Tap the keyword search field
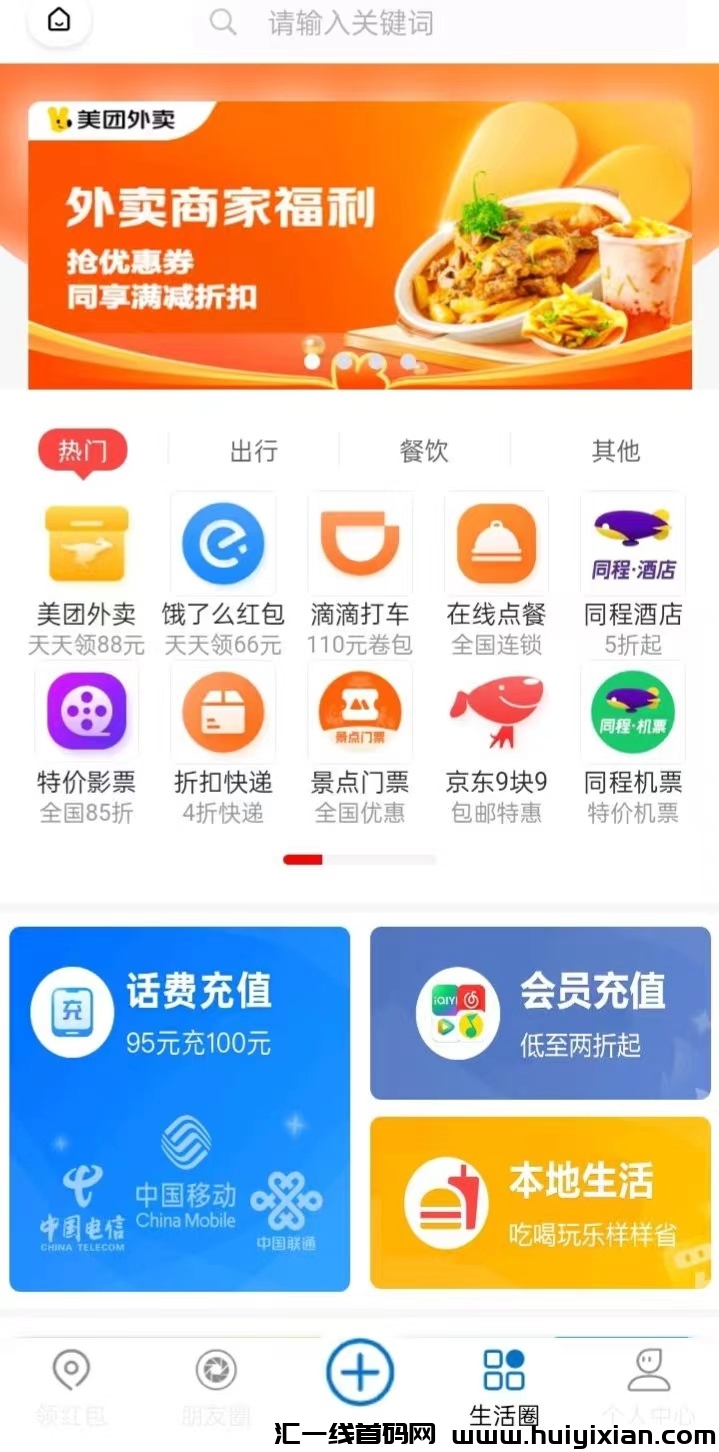719x1452 pixels. [x=440, y=23]
